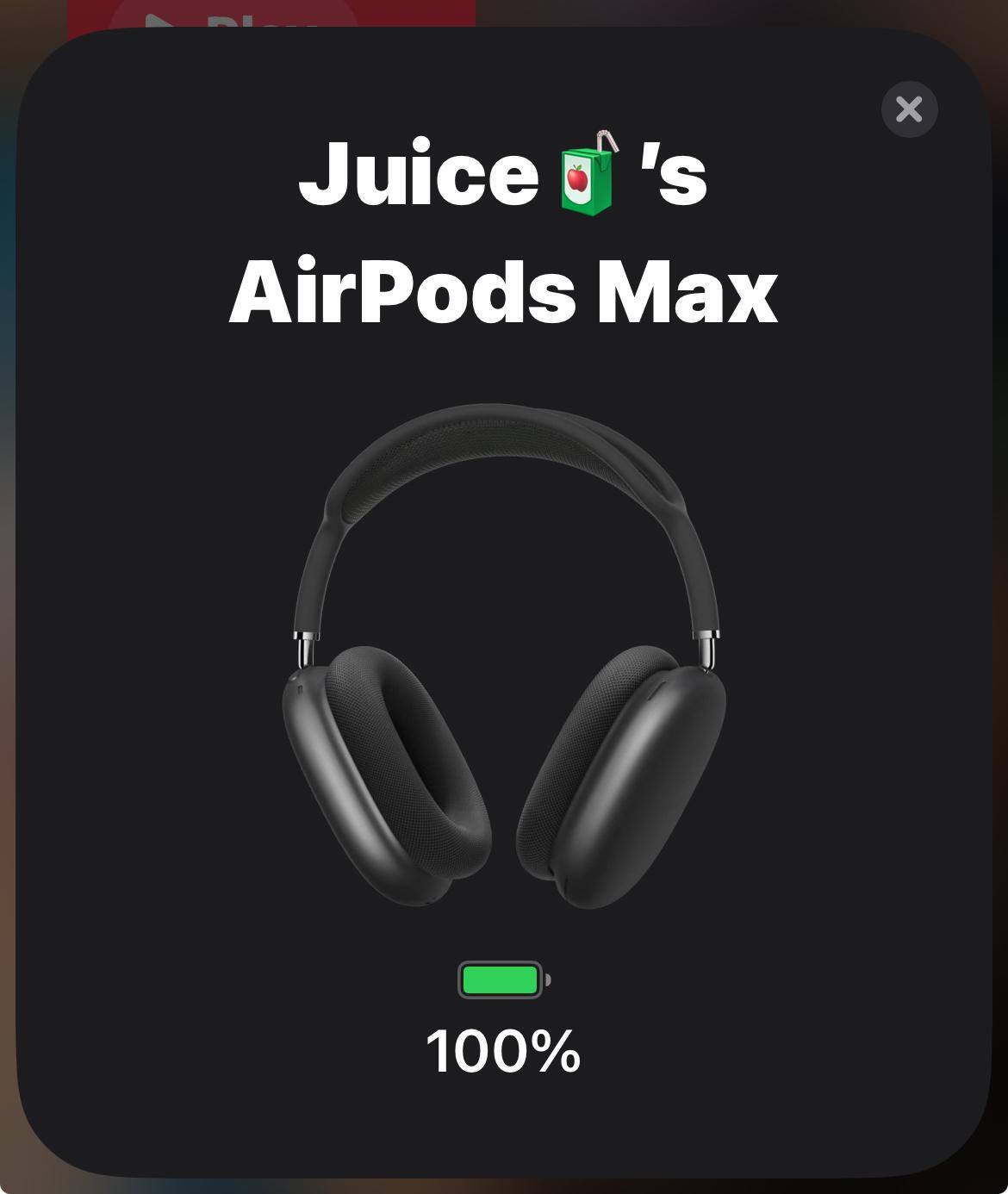The height and width of the screenshot is (1194, 1008).
Task: Dismiss the AirPods Max battery card
Action: [x=909, y=109]
